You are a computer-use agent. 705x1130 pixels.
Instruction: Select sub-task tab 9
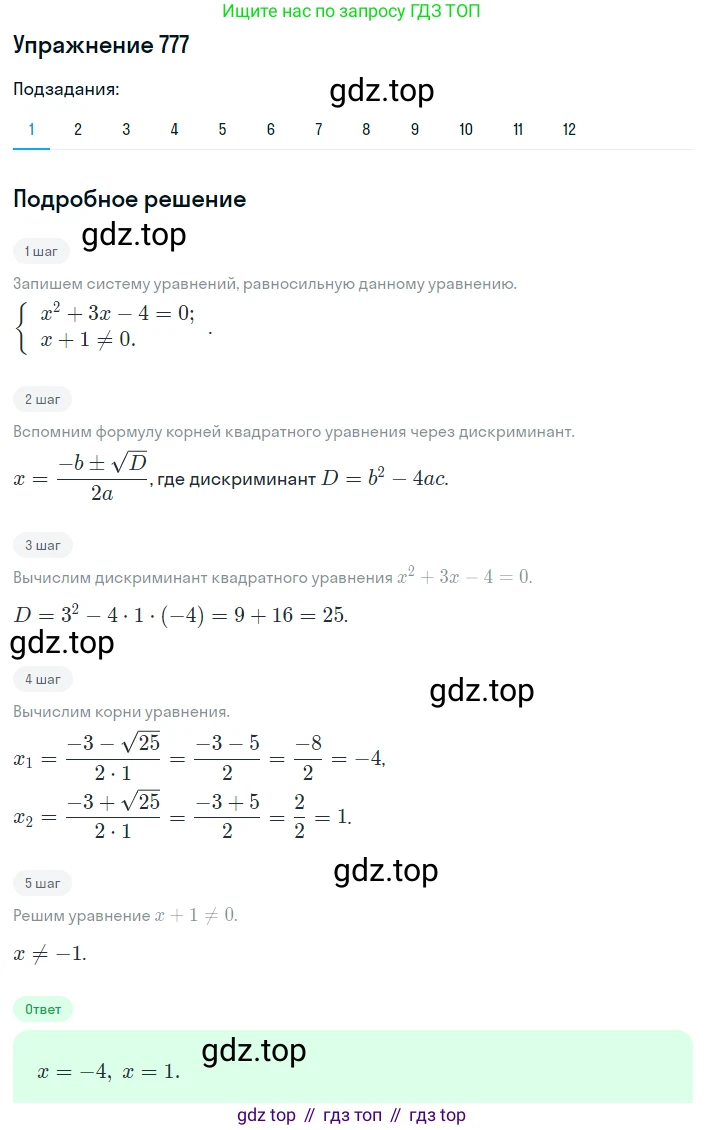(x=414, y=129)
